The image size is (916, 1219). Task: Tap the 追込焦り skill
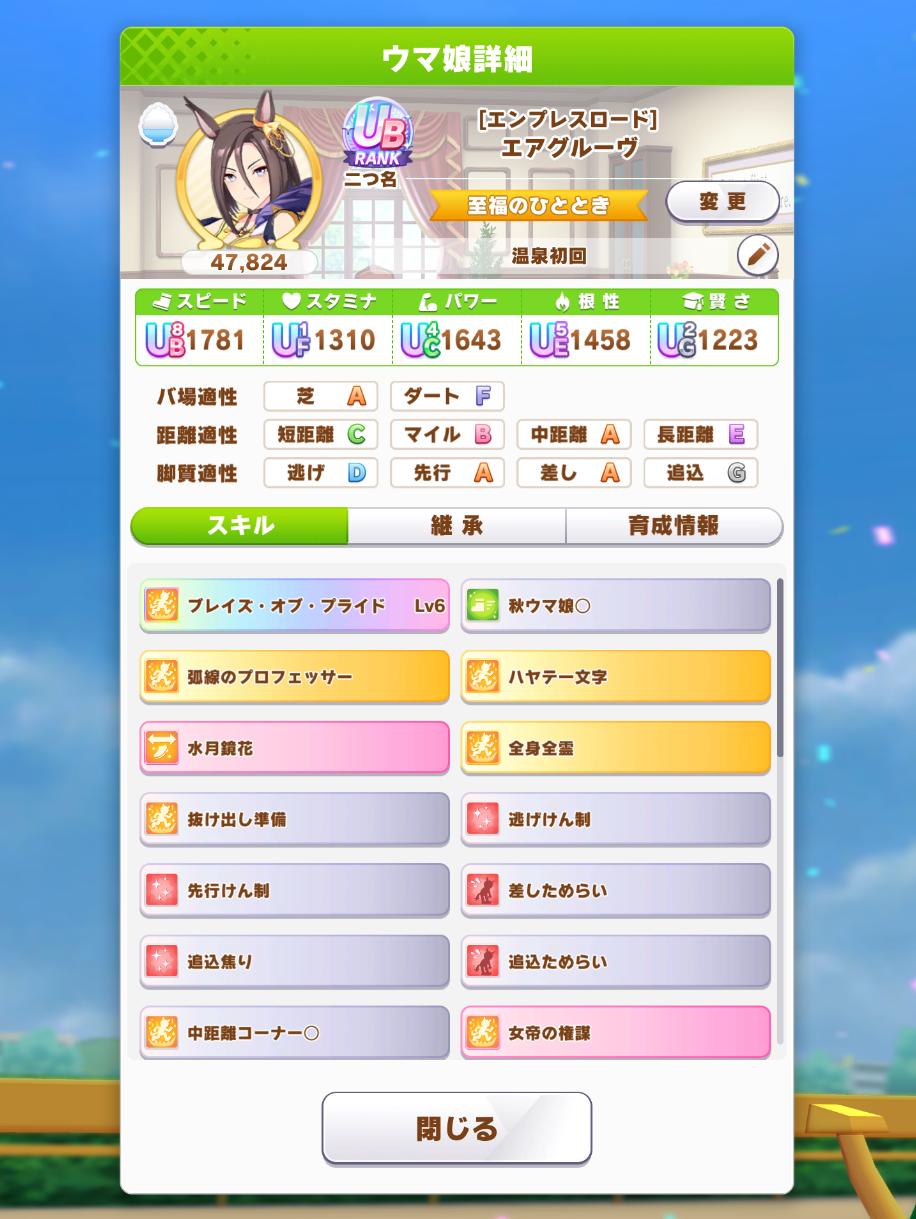pyautogui.click(x=294, y=962)
